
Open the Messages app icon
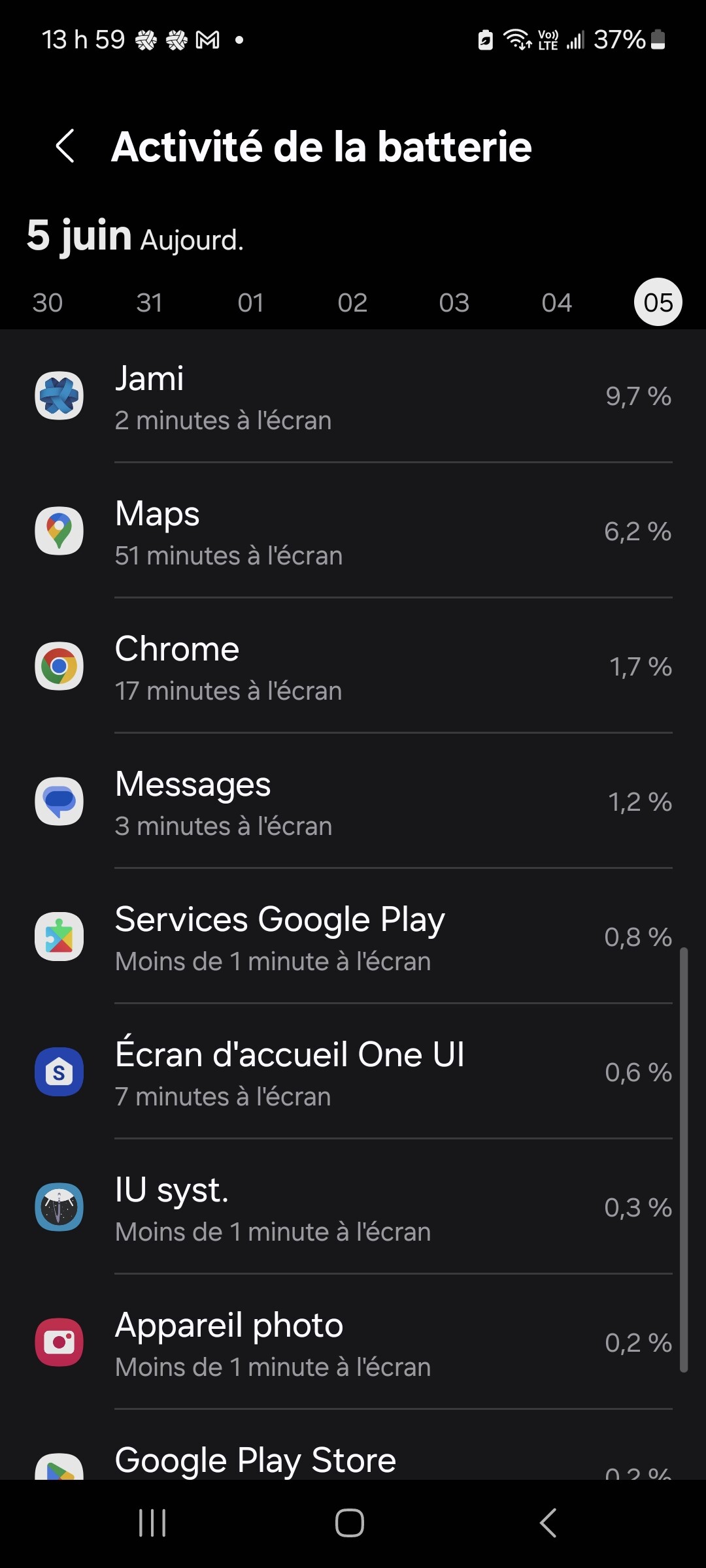coord(59,802)
